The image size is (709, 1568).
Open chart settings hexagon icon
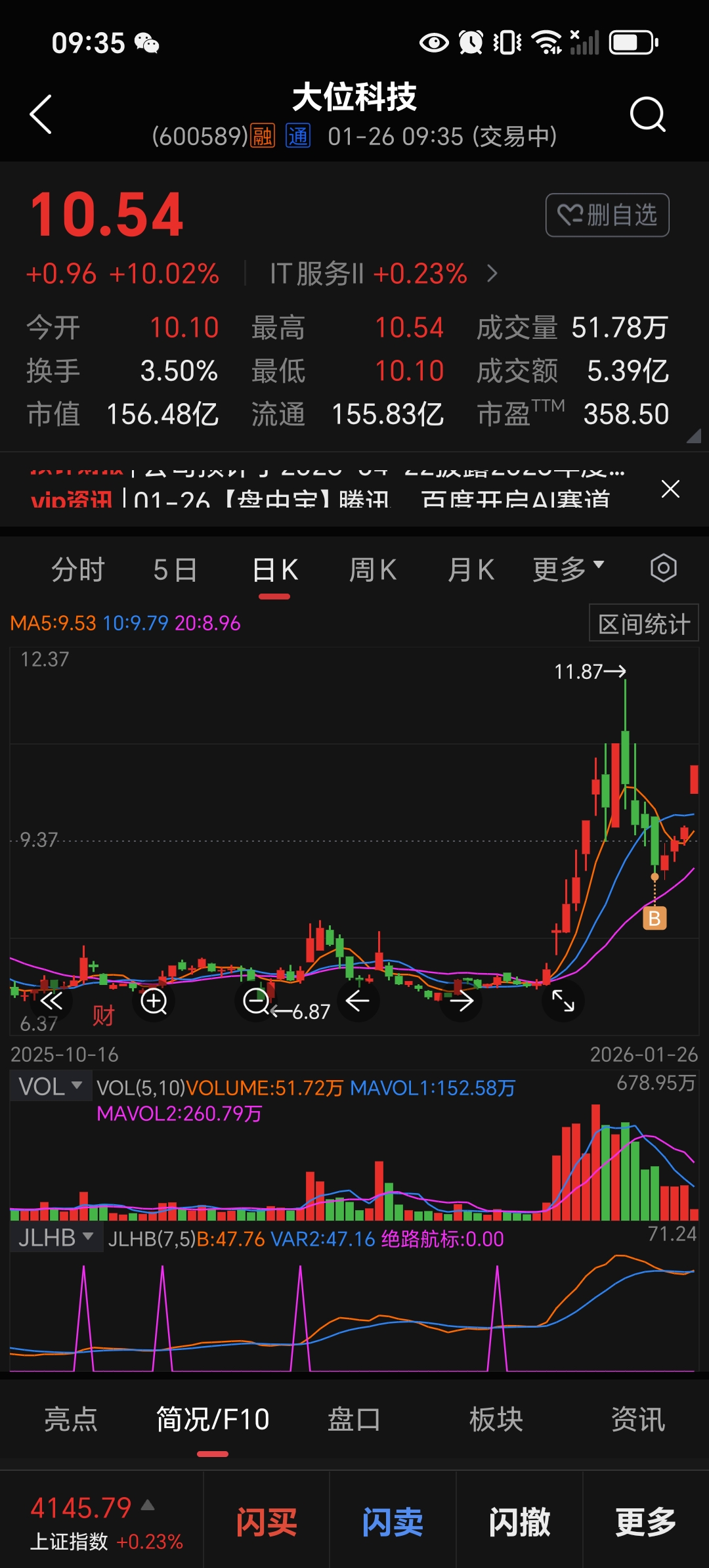coord(663,569)
